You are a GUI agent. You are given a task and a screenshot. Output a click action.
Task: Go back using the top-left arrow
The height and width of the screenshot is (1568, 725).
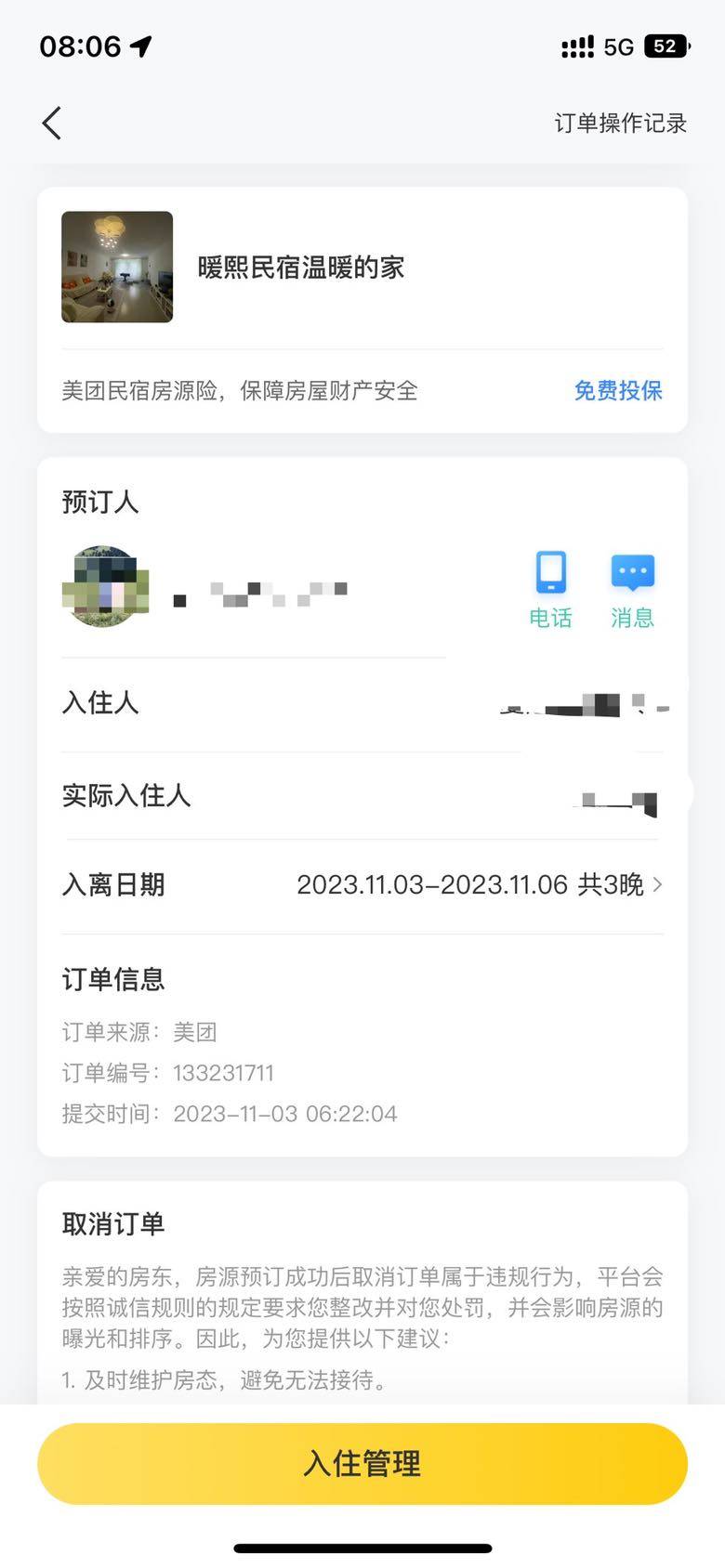(52, 123)
